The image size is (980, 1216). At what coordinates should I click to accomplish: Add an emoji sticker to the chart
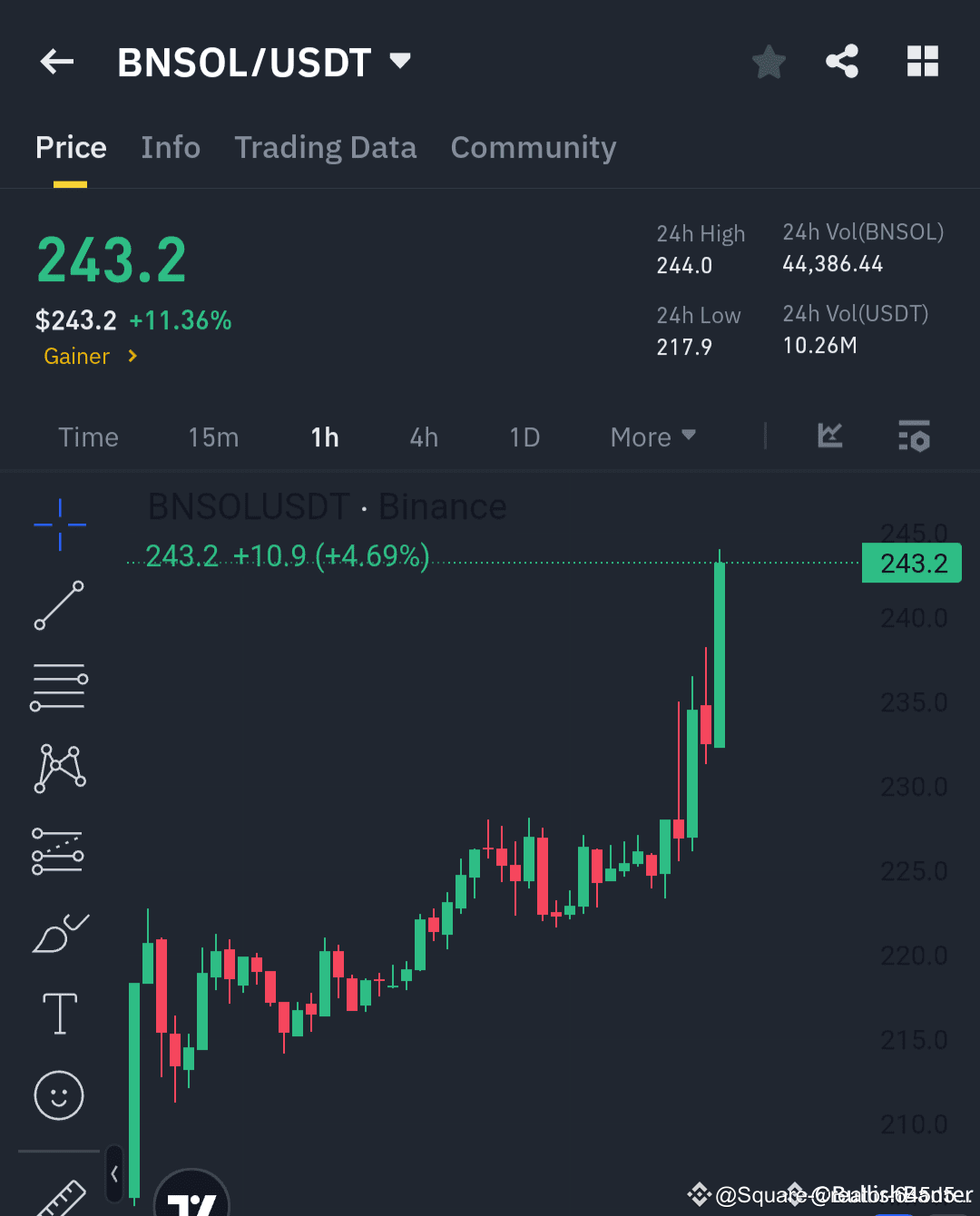tap(59, 1095)
